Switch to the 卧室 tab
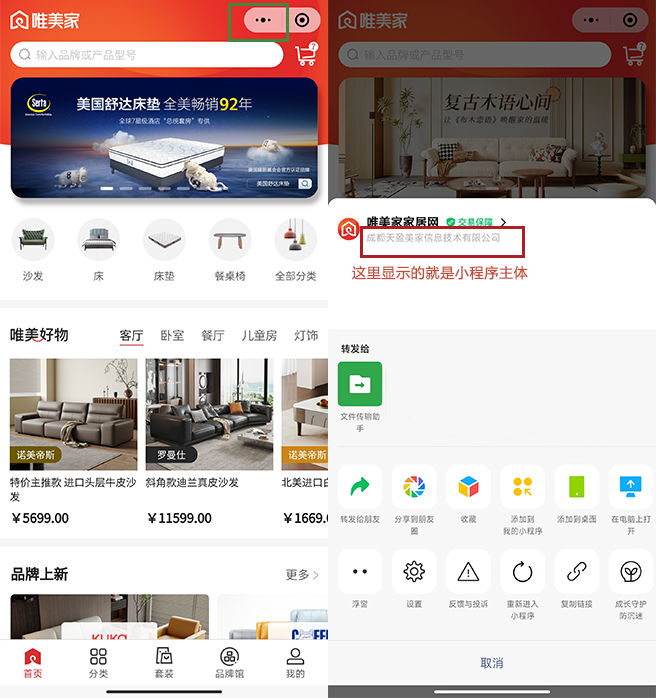 [x=172, y=335]
